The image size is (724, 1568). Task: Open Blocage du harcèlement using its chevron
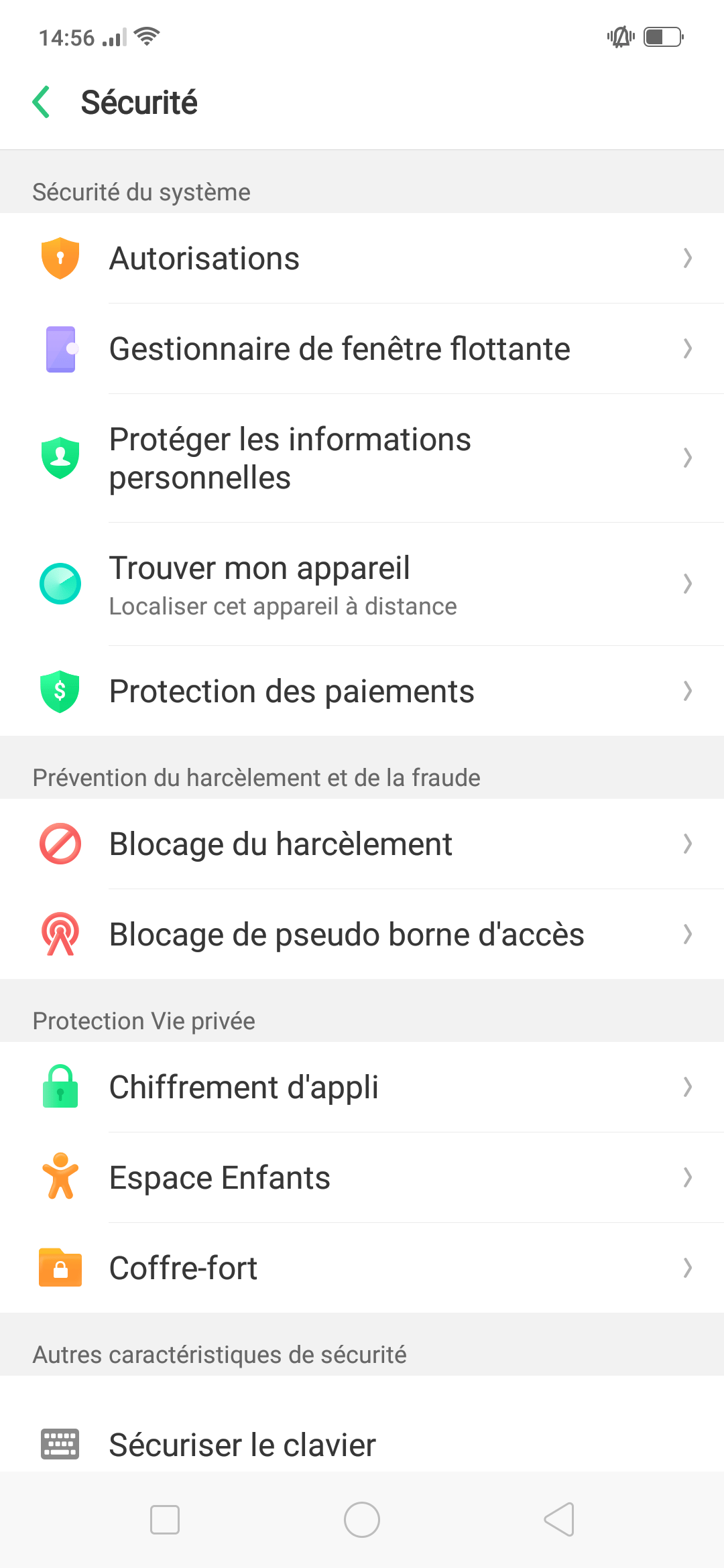click(688, 844)
